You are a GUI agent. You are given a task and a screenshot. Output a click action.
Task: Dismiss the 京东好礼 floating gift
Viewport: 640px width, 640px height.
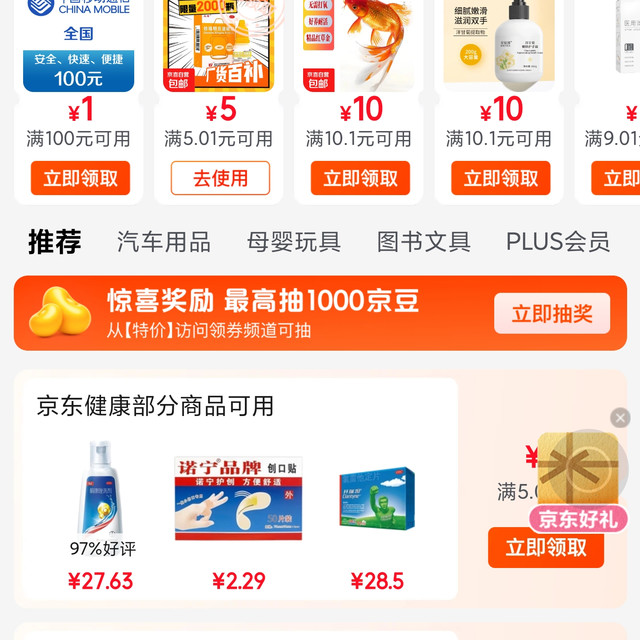(620, 418)
